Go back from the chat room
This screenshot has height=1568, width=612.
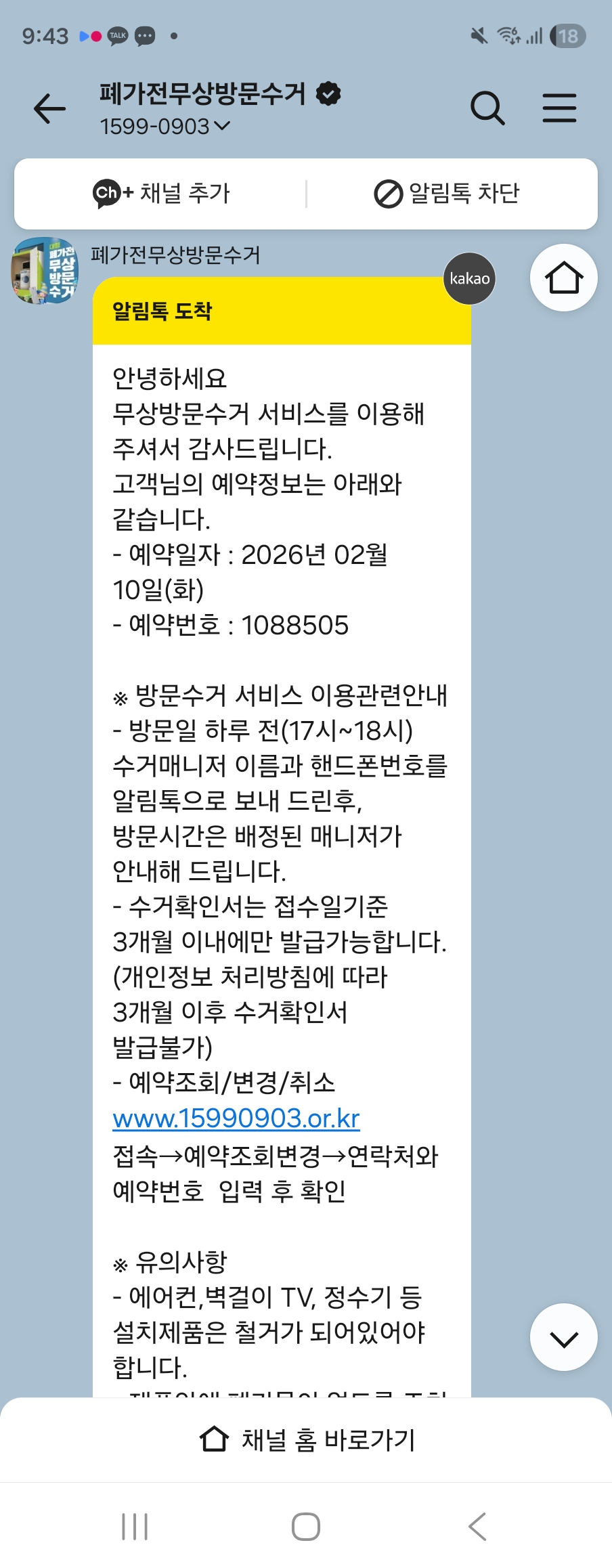(49, 109)
